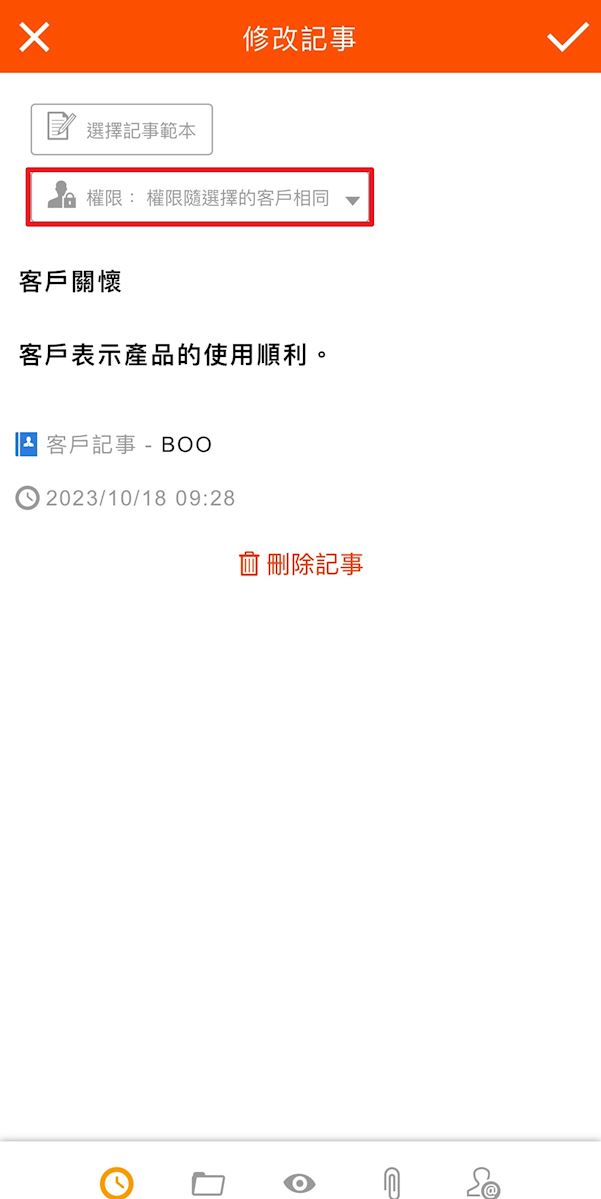The image size is (601, 1199).
Task: Open the mention person icon
Action: 483,1183
